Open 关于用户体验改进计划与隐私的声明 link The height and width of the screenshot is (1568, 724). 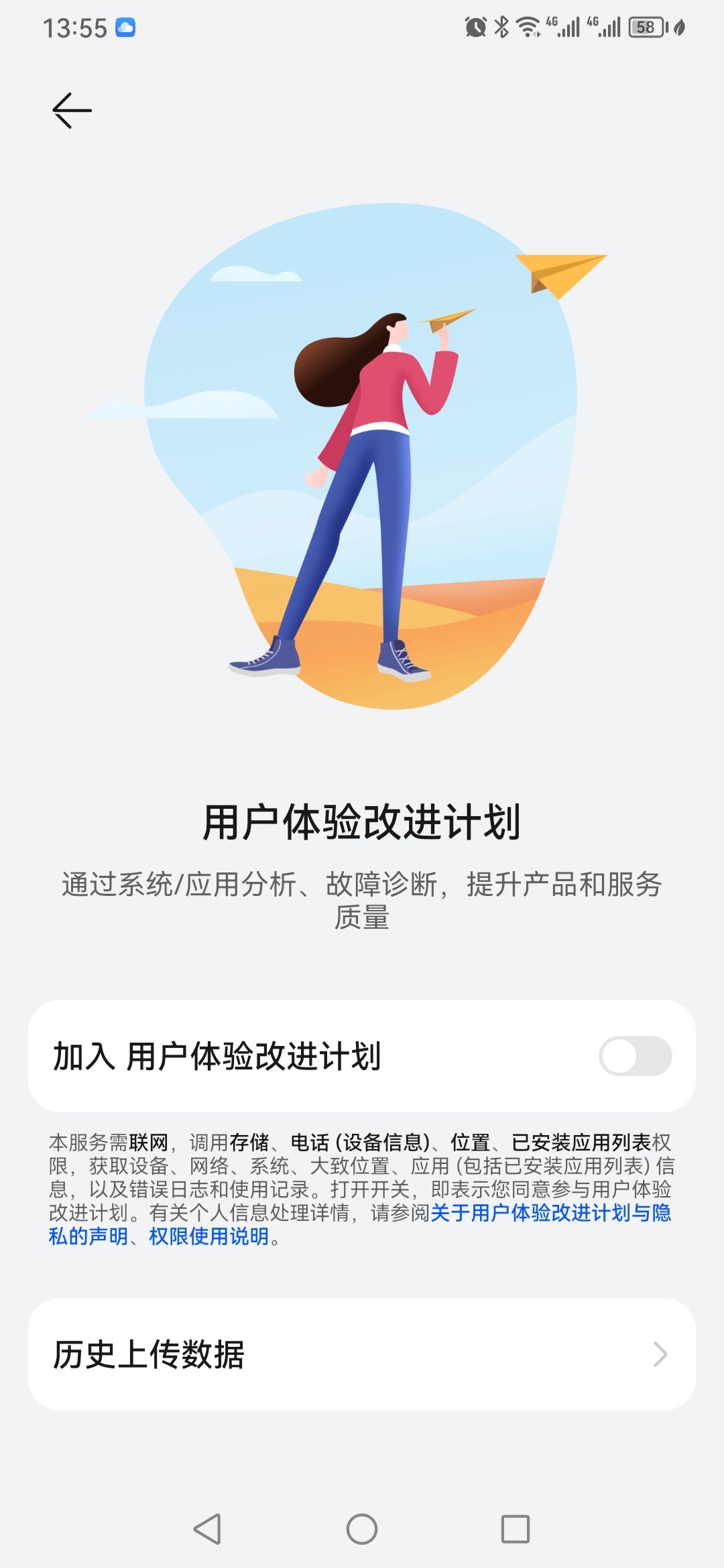(550, 1213)
